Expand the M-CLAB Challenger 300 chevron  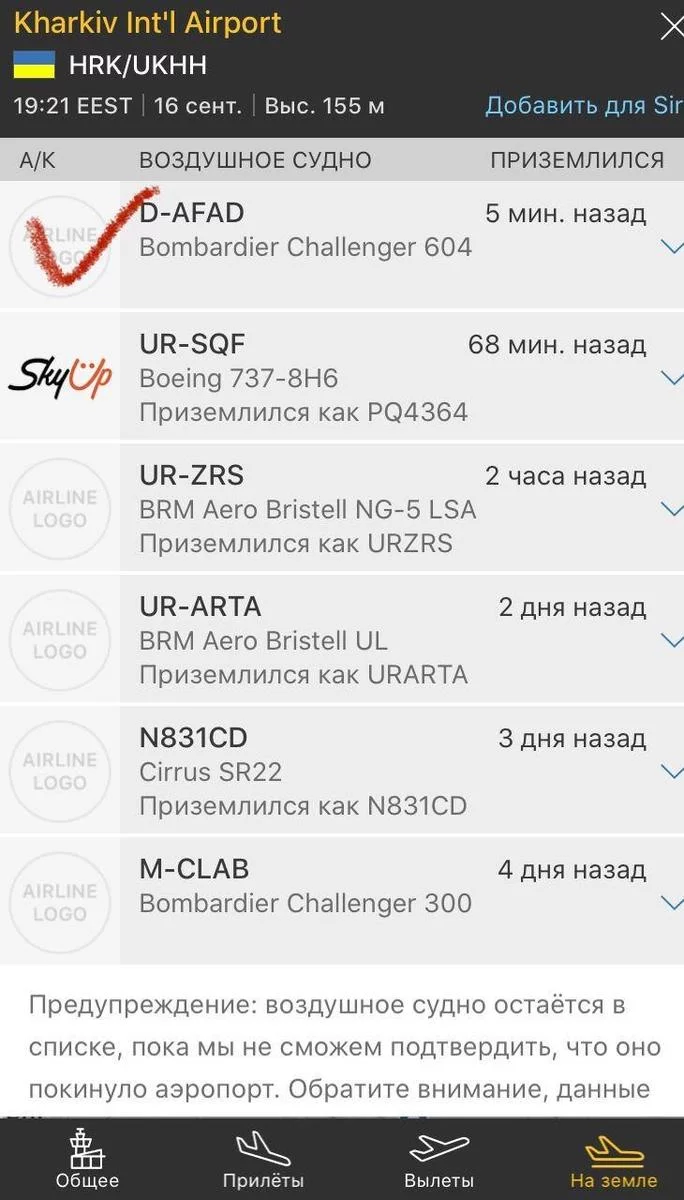click(x=672, y=903)
